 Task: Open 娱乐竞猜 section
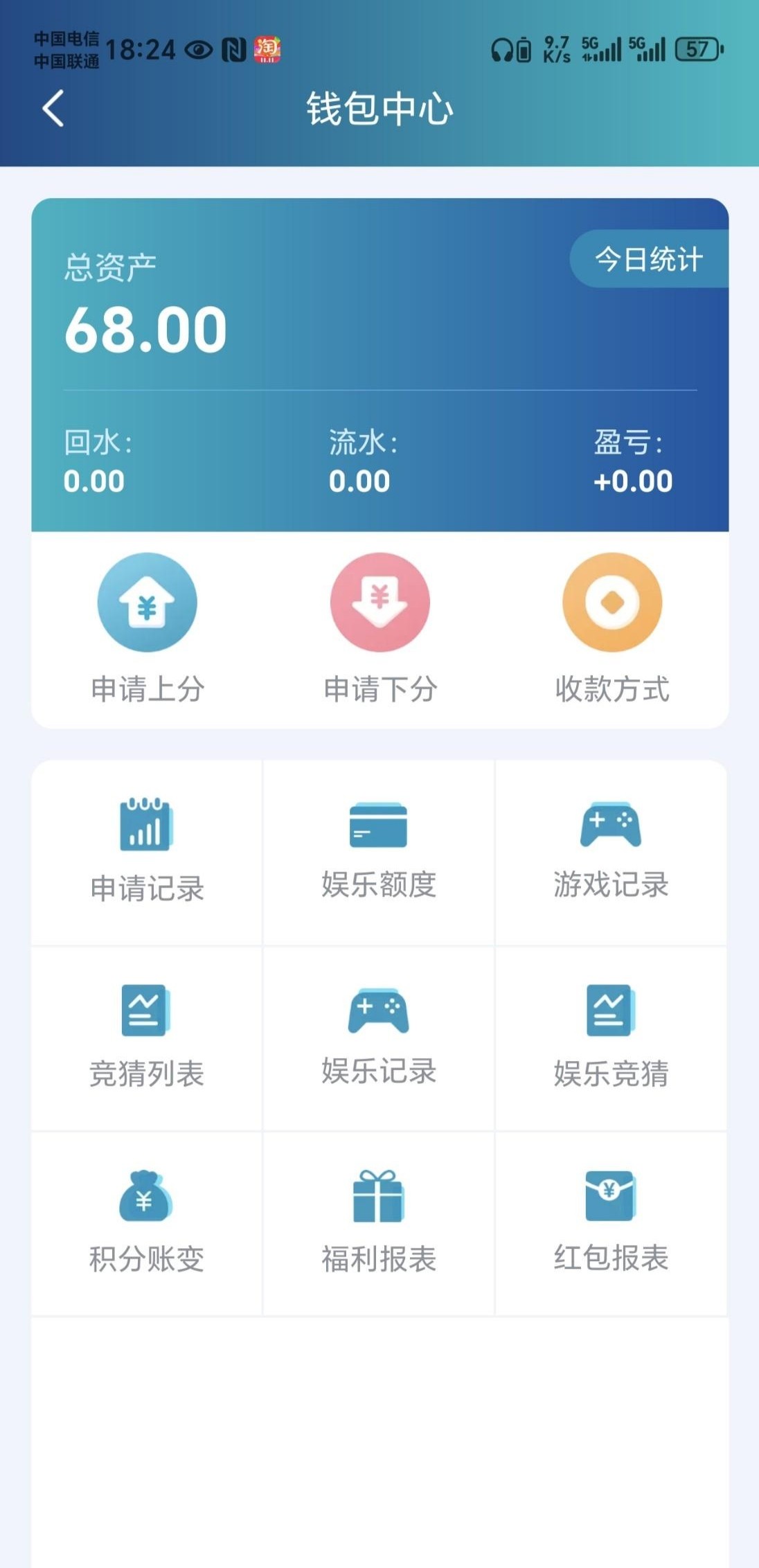611,1037
